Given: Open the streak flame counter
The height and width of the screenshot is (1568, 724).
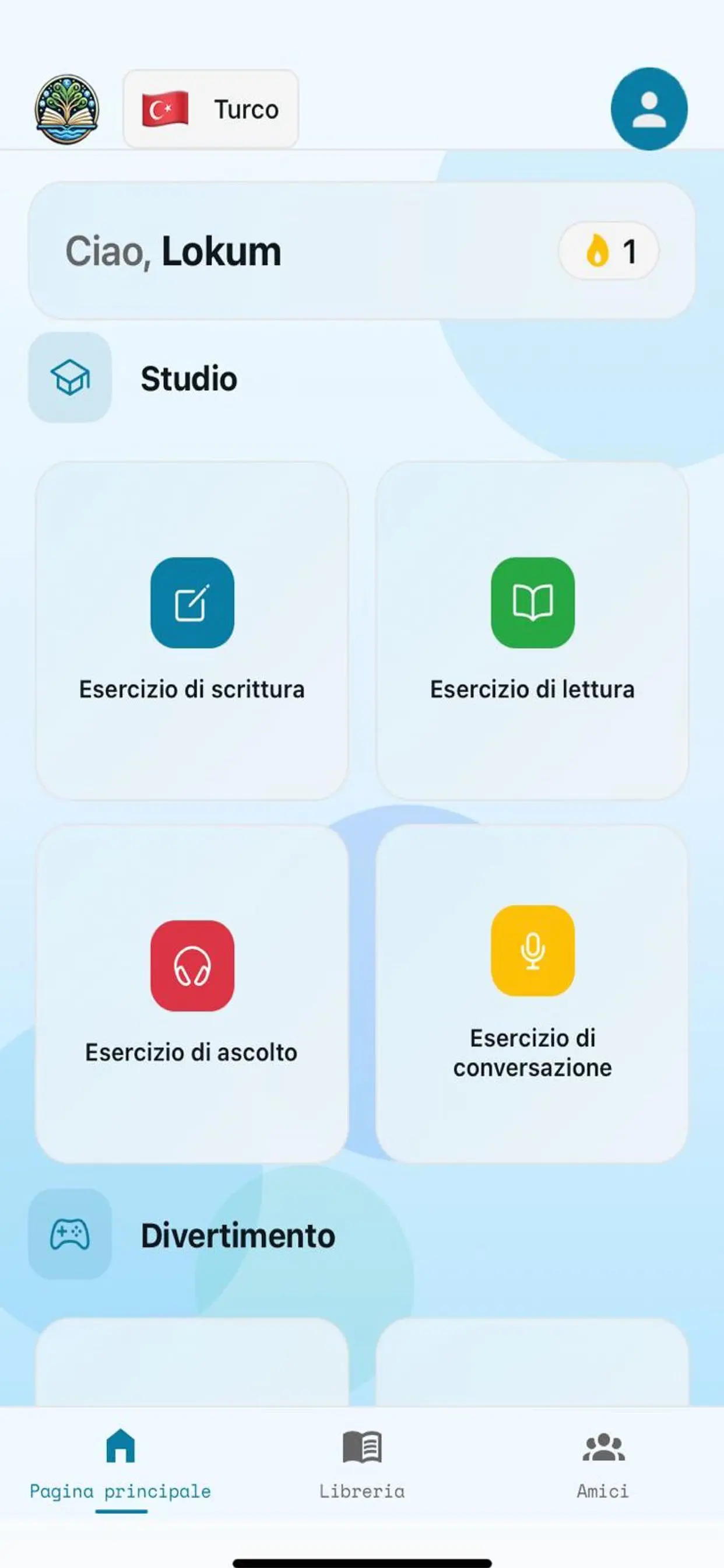Looking at the screenshot, I should click(x=609, y=251).
